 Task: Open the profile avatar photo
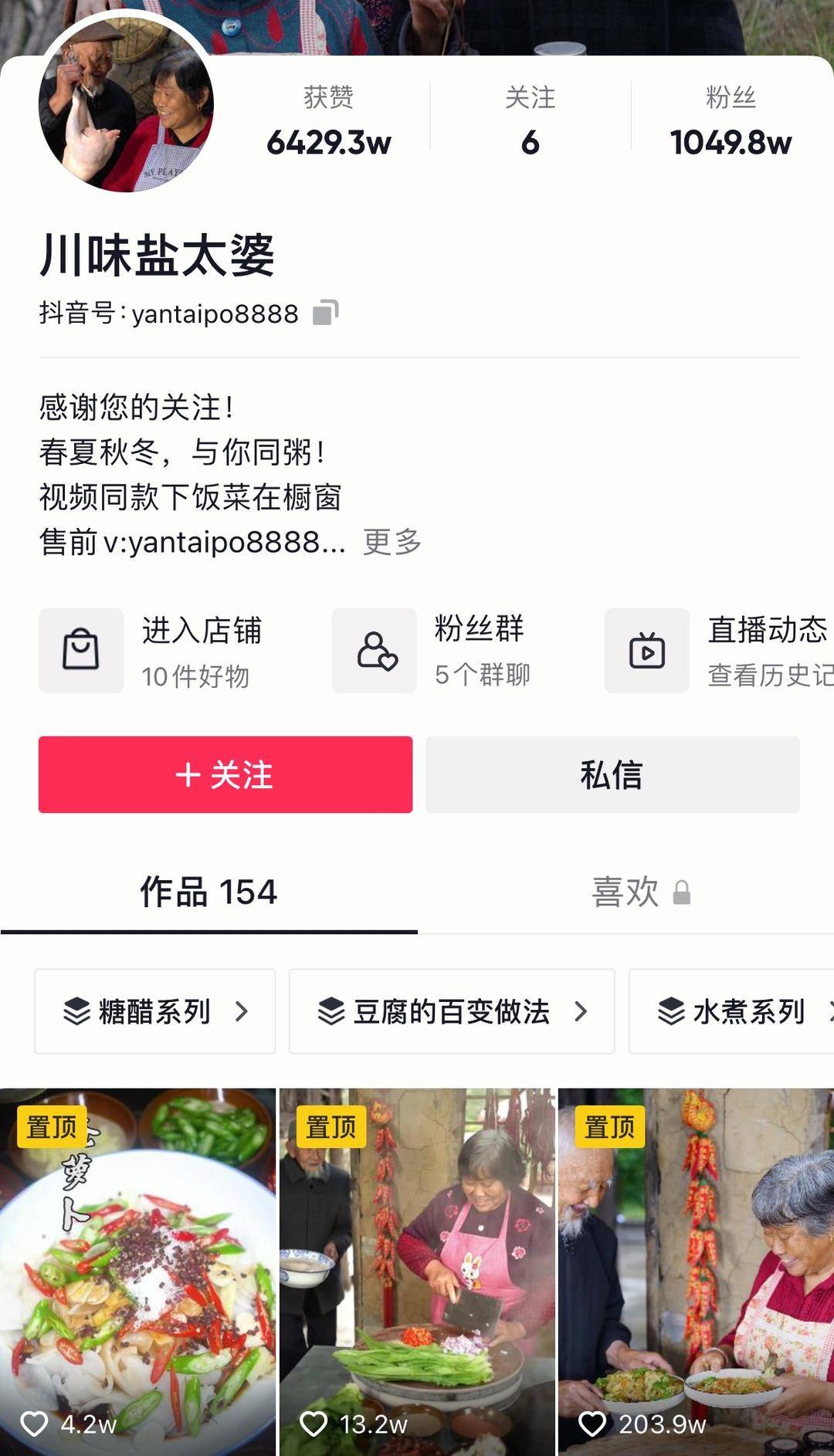(x=126, y=104)
